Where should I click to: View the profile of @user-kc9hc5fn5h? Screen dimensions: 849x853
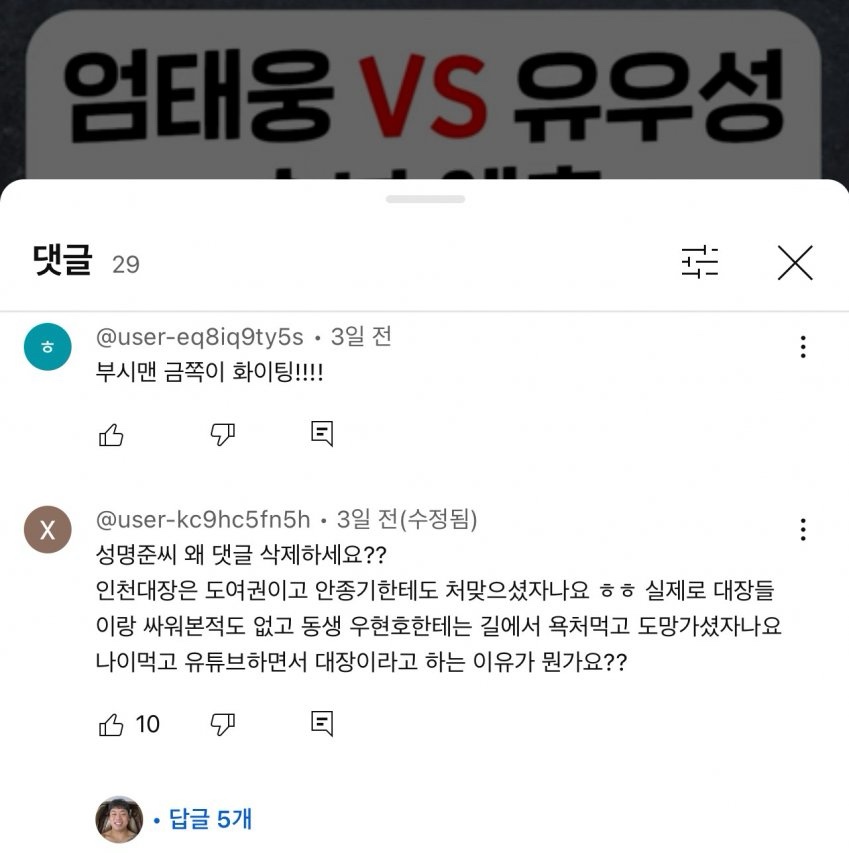tap(47, 530)
